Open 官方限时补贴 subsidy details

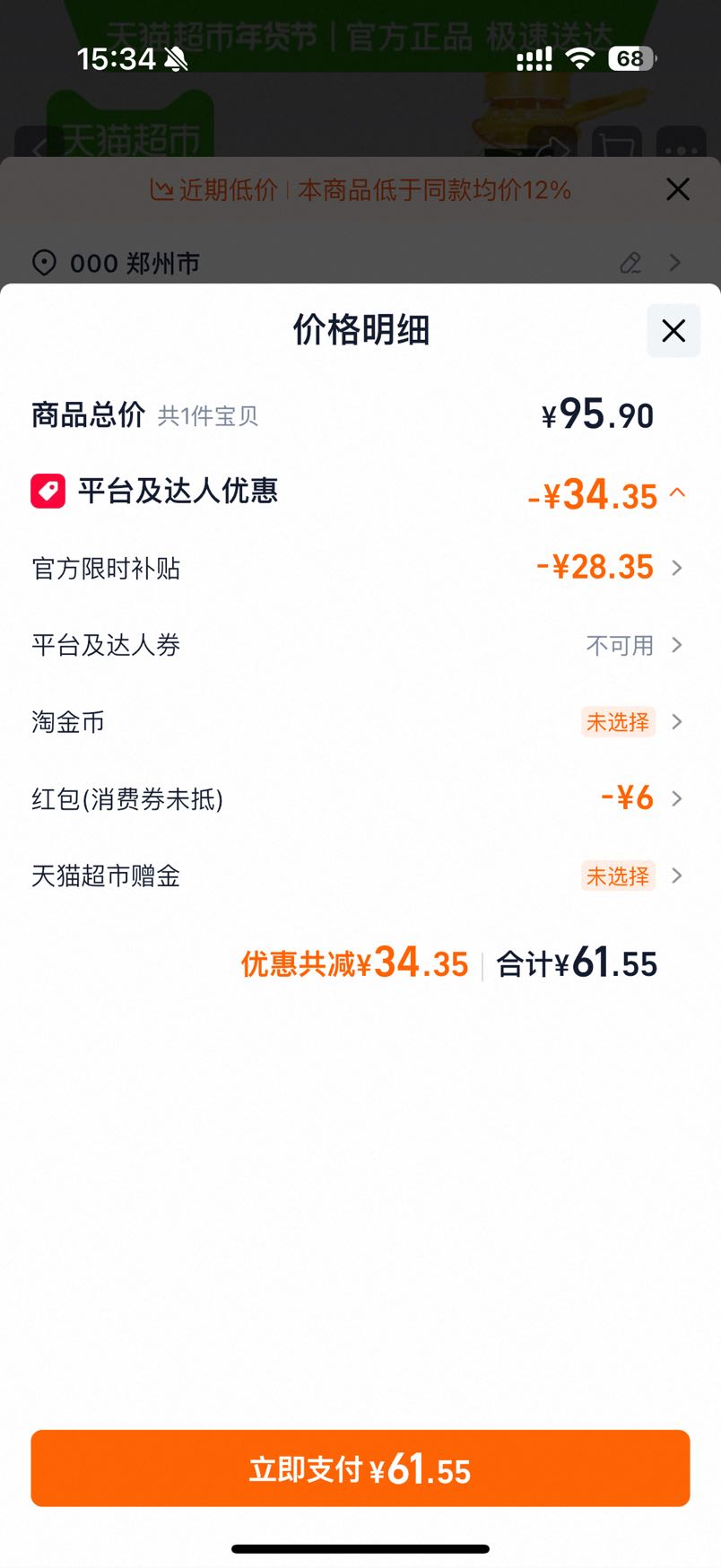(360, 568)
